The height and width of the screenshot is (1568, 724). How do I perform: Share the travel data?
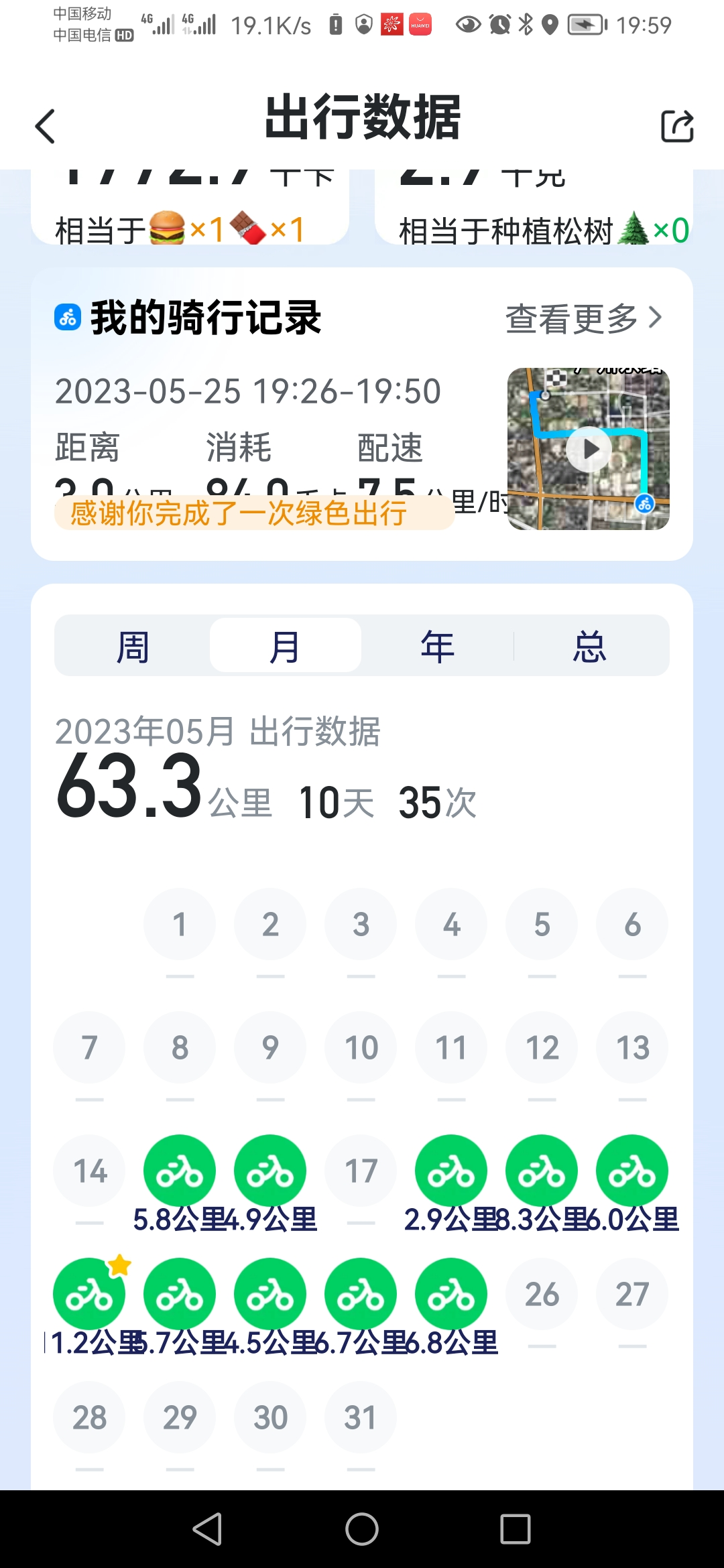pos(676,126)
